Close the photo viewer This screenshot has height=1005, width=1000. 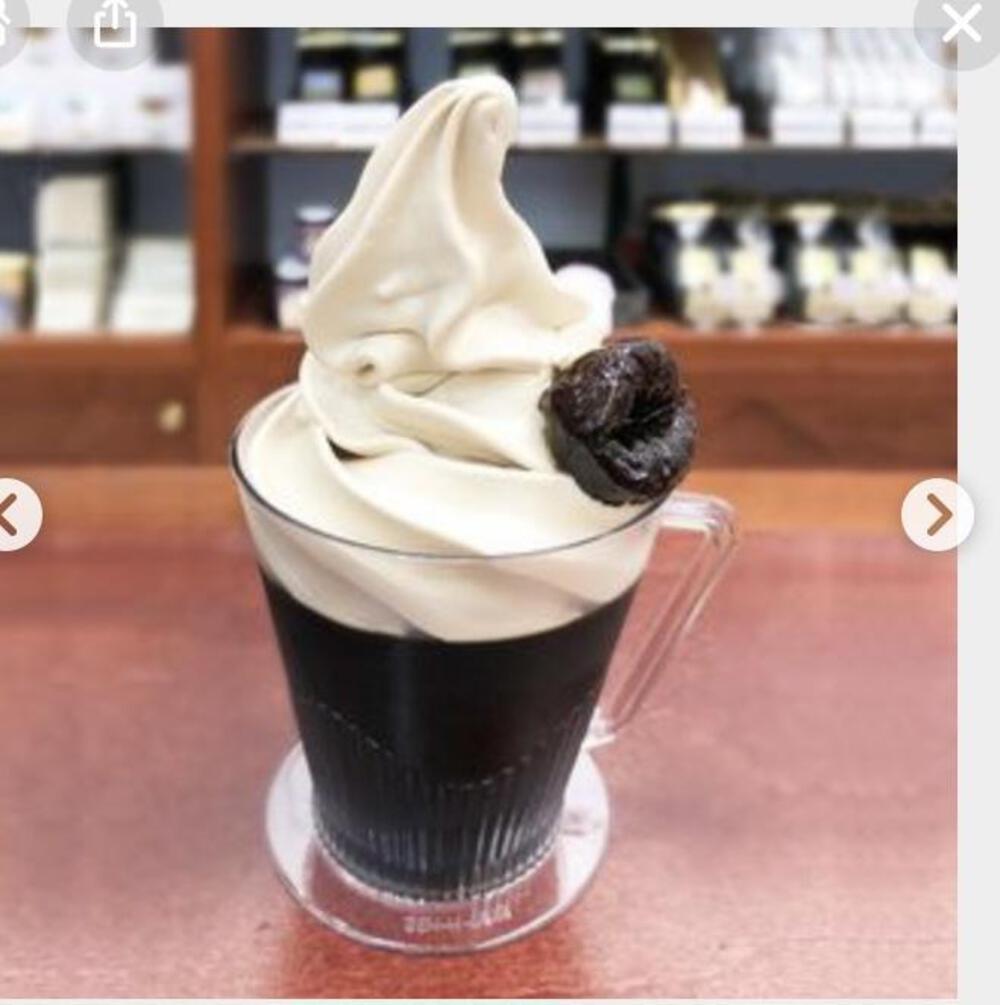pos(959,25)
